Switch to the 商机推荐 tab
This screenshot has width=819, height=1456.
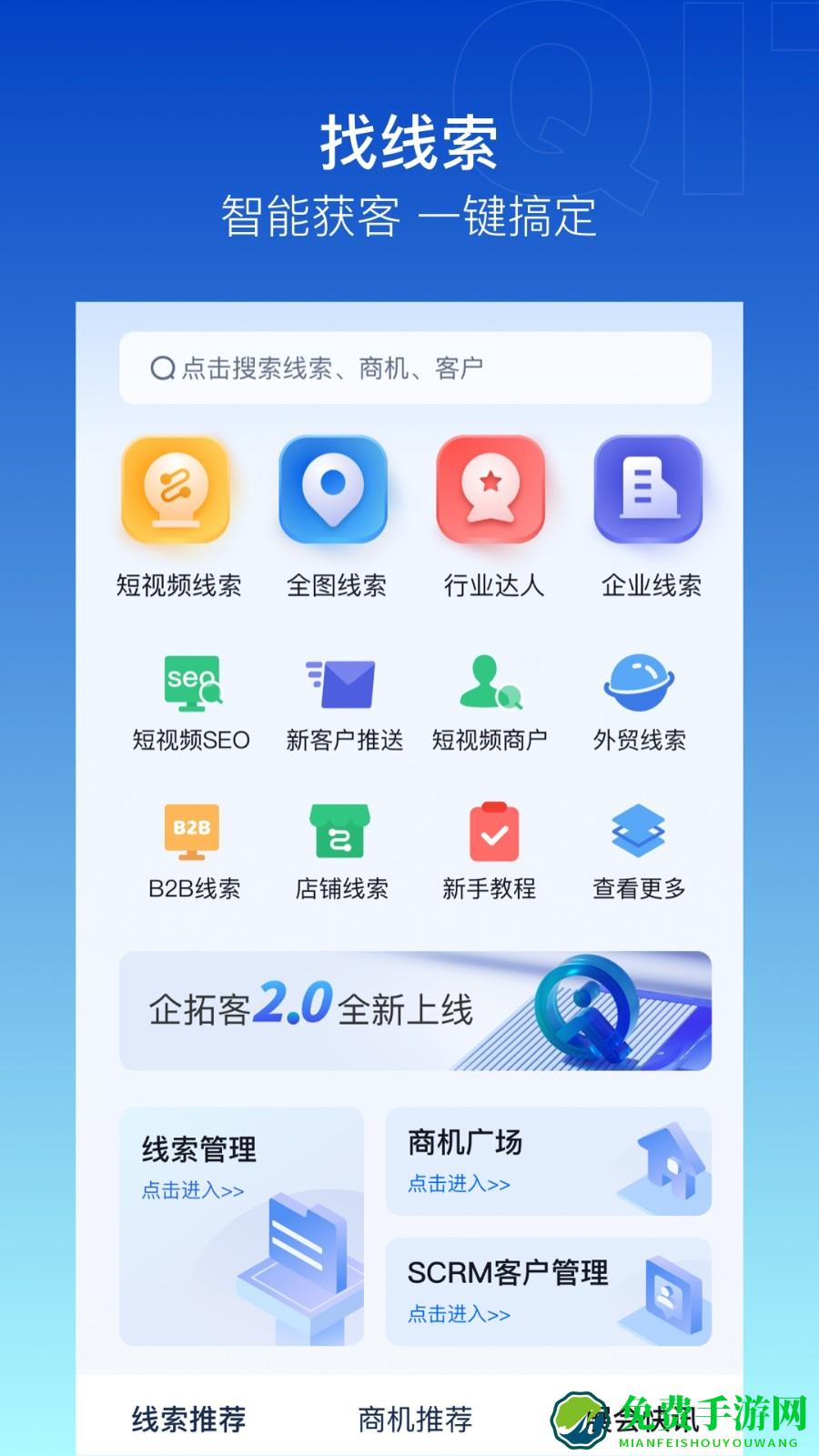pyautogui.click(x=419, y=1418)
